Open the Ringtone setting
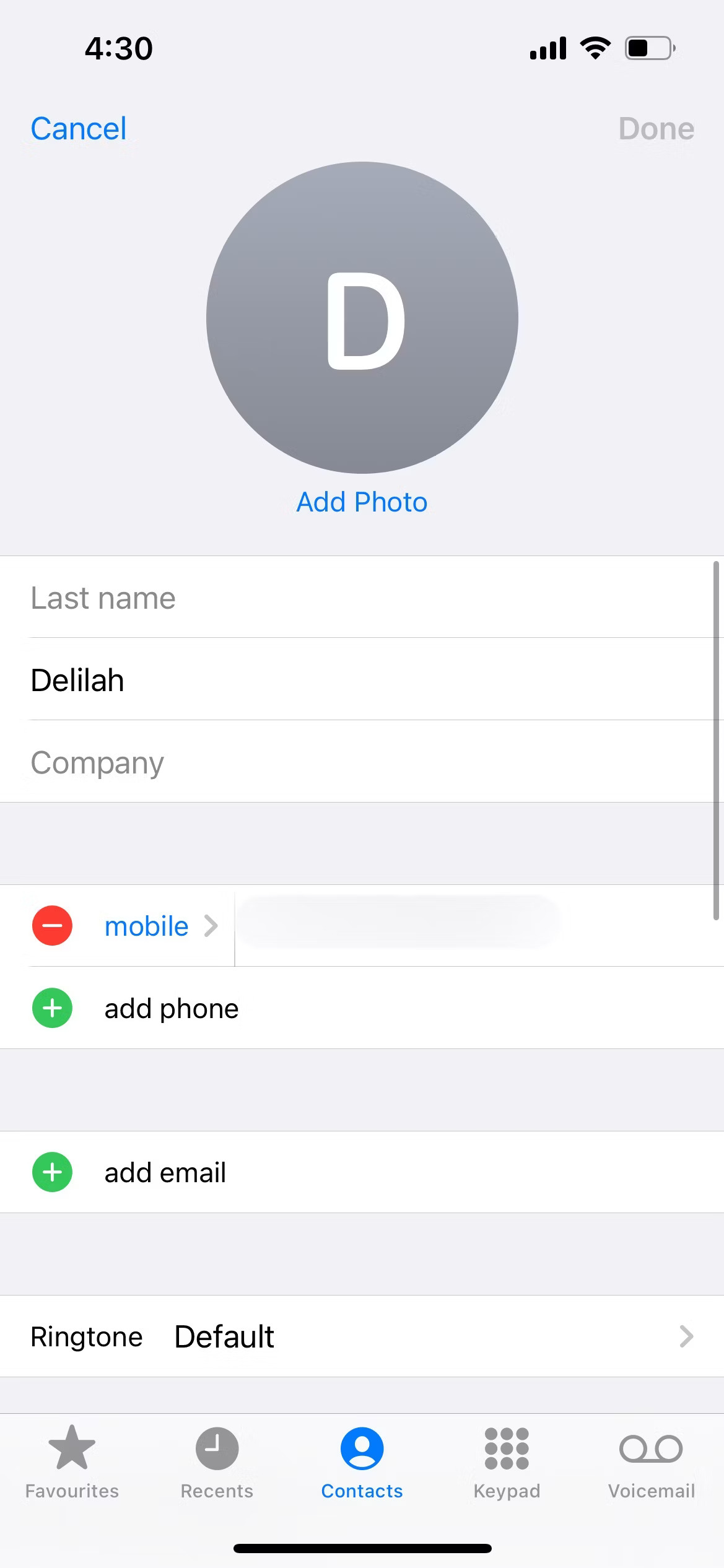Viewport: 724px width, 1568px height. tap(362, 1336)
